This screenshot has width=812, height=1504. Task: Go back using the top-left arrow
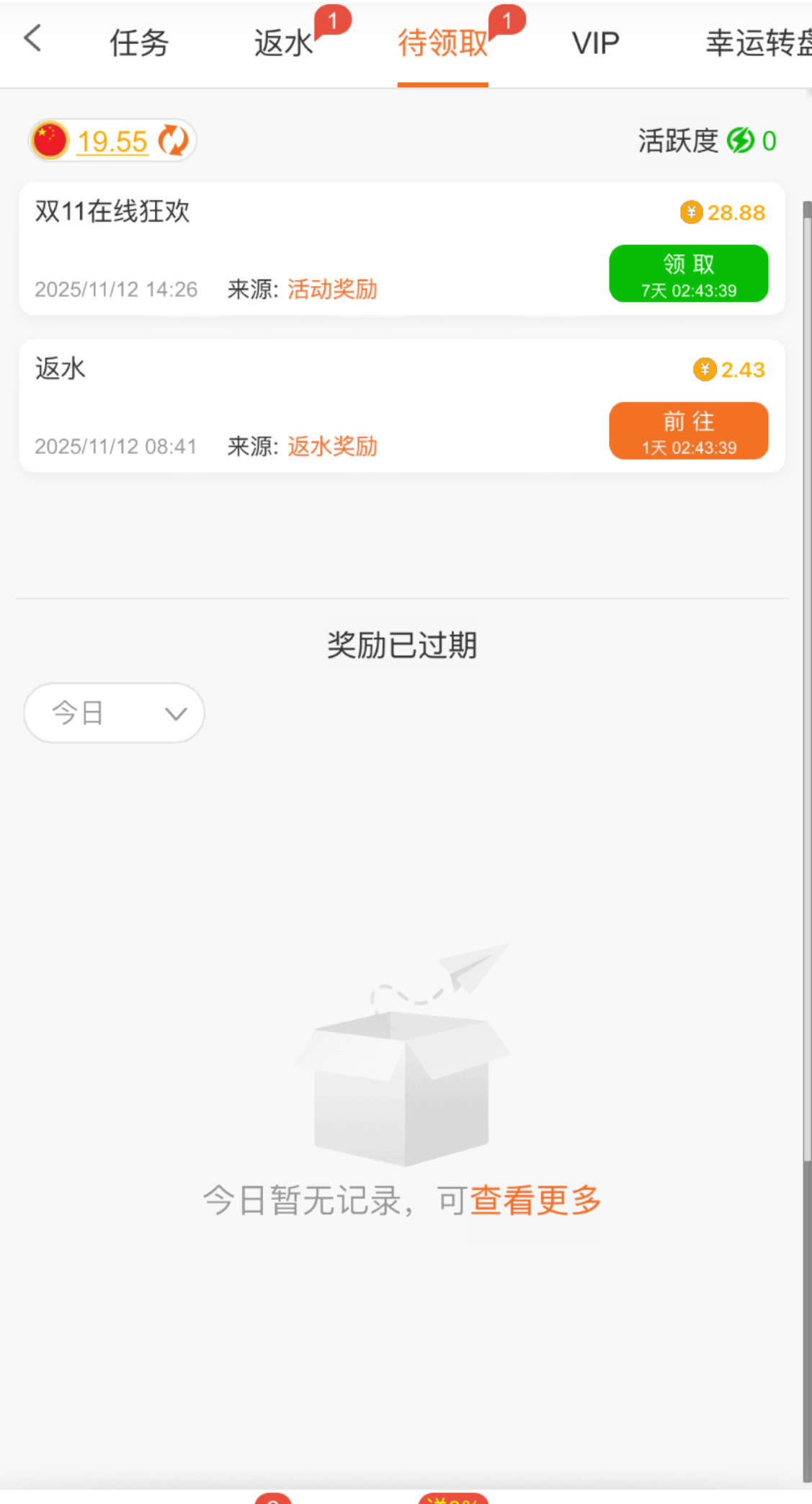click(x=32, y=39)
